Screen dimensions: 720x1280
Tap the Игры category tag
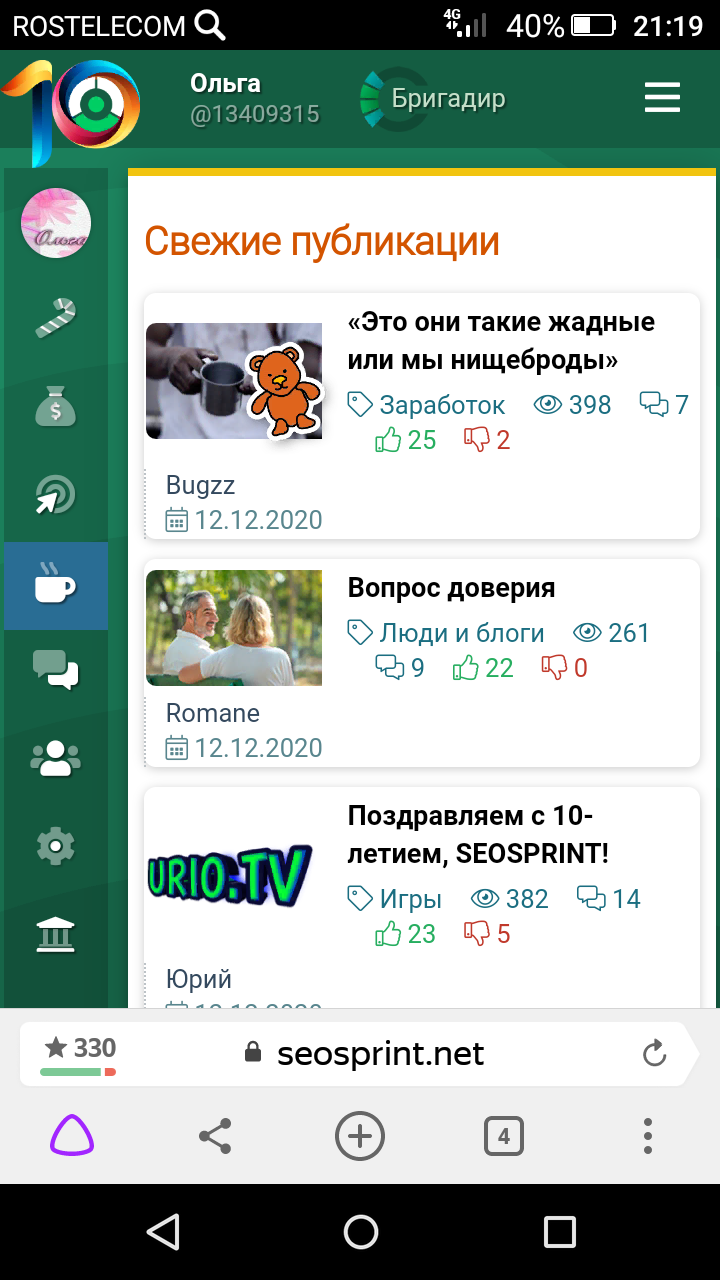tap(409, 899)
